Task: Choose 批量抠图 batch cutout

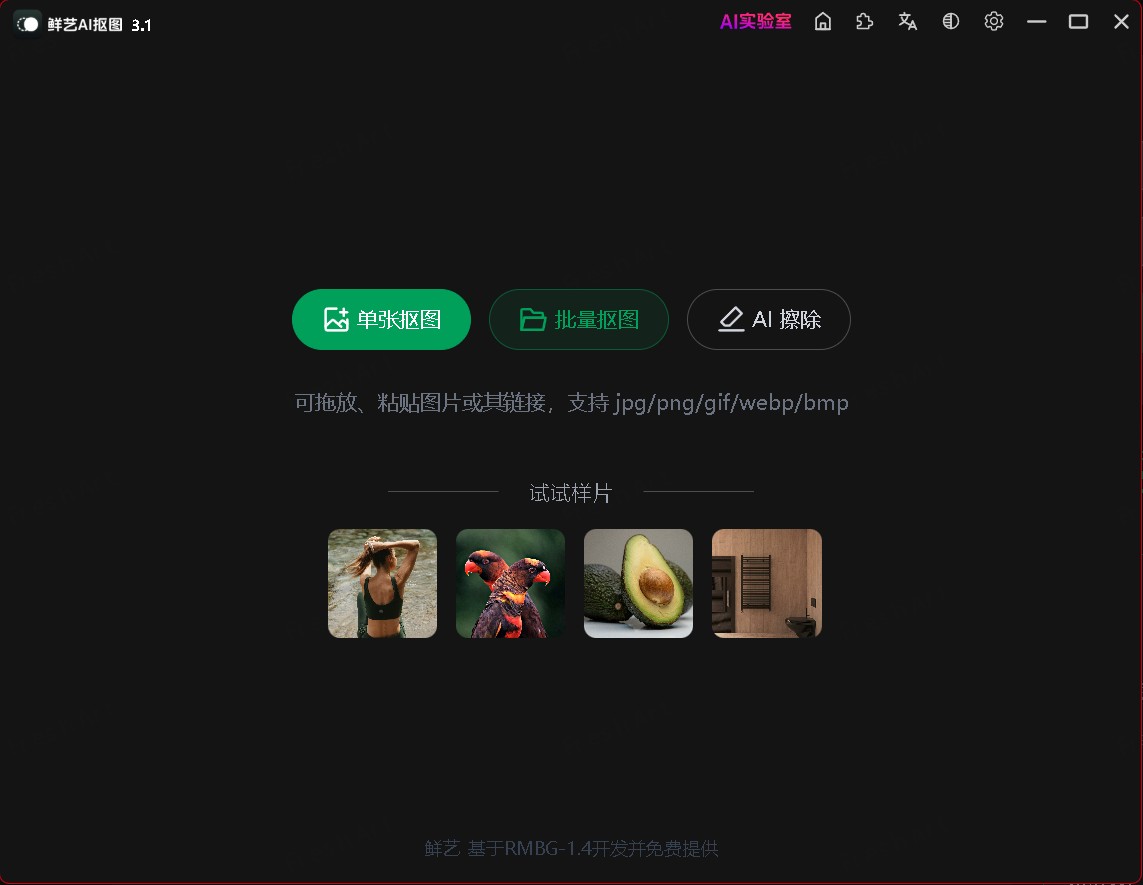Action: point(578,320)
